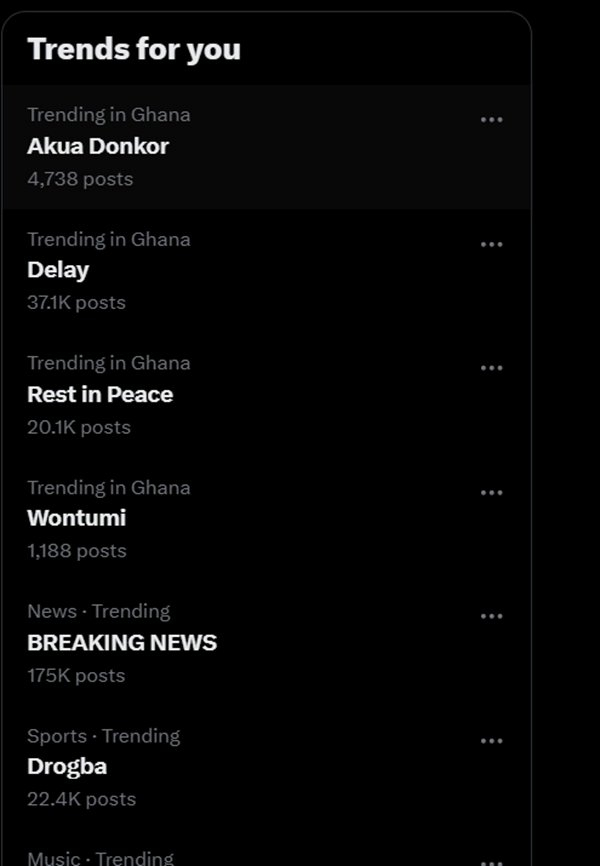The width and height of the screenshot is (600, 866).
Task: View the BREAKING NEWS trend
Action: click(x=122, y=642)
